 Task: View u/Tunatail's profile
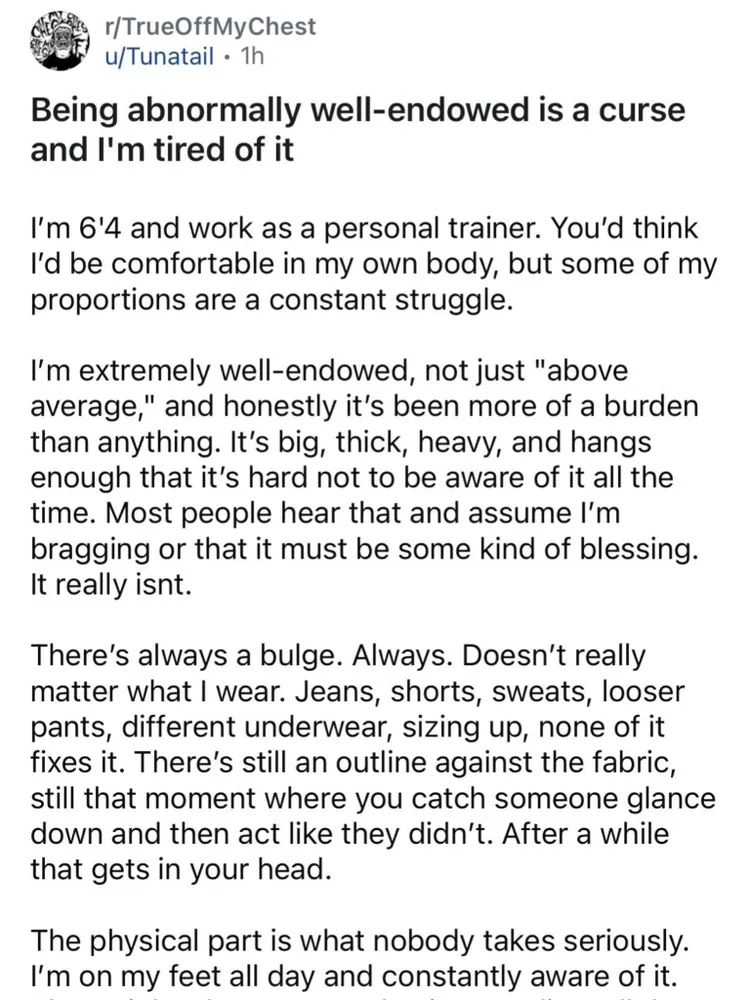coord(159,57)
